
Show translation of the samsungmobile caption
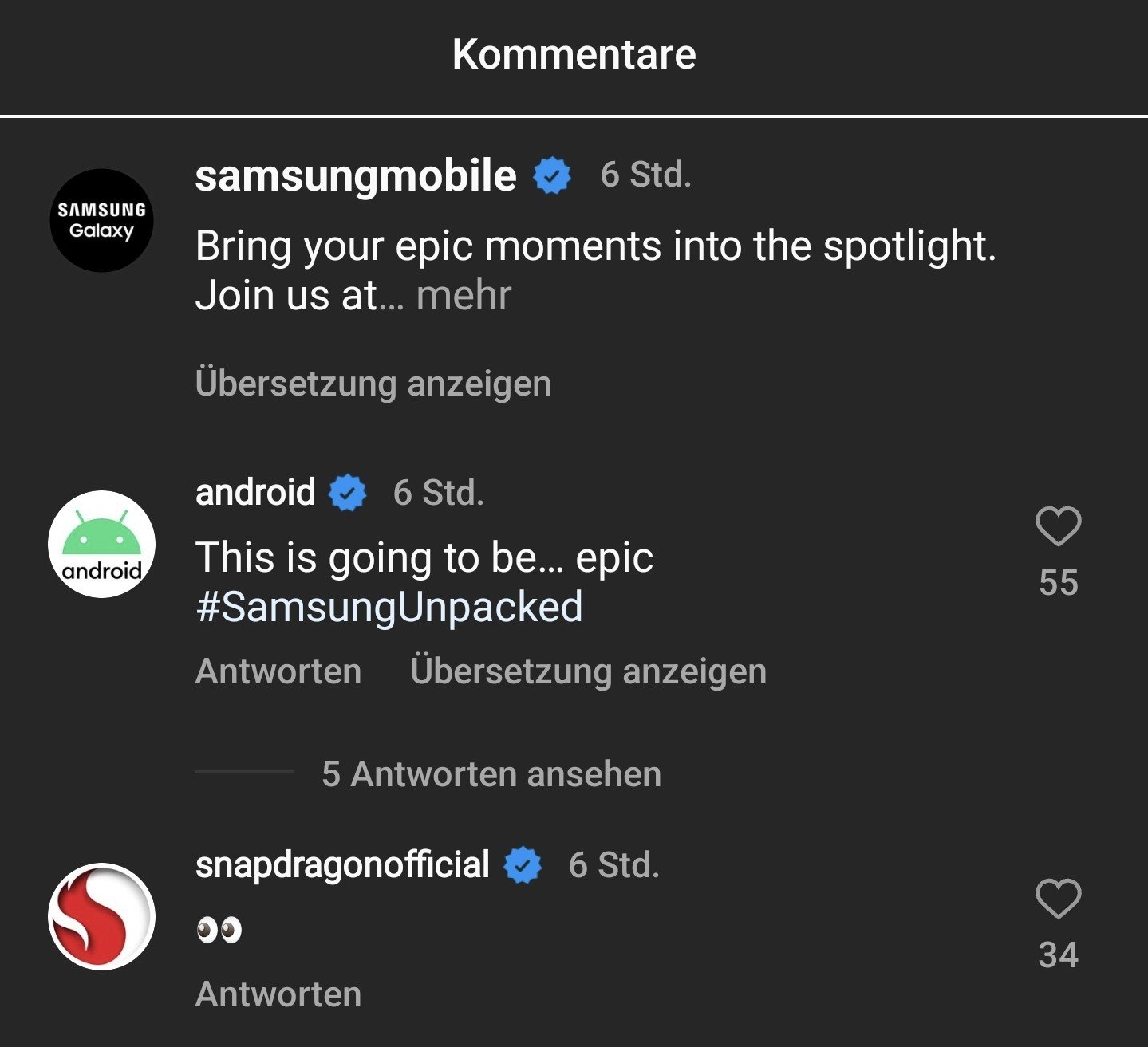[x=373, y=383]
